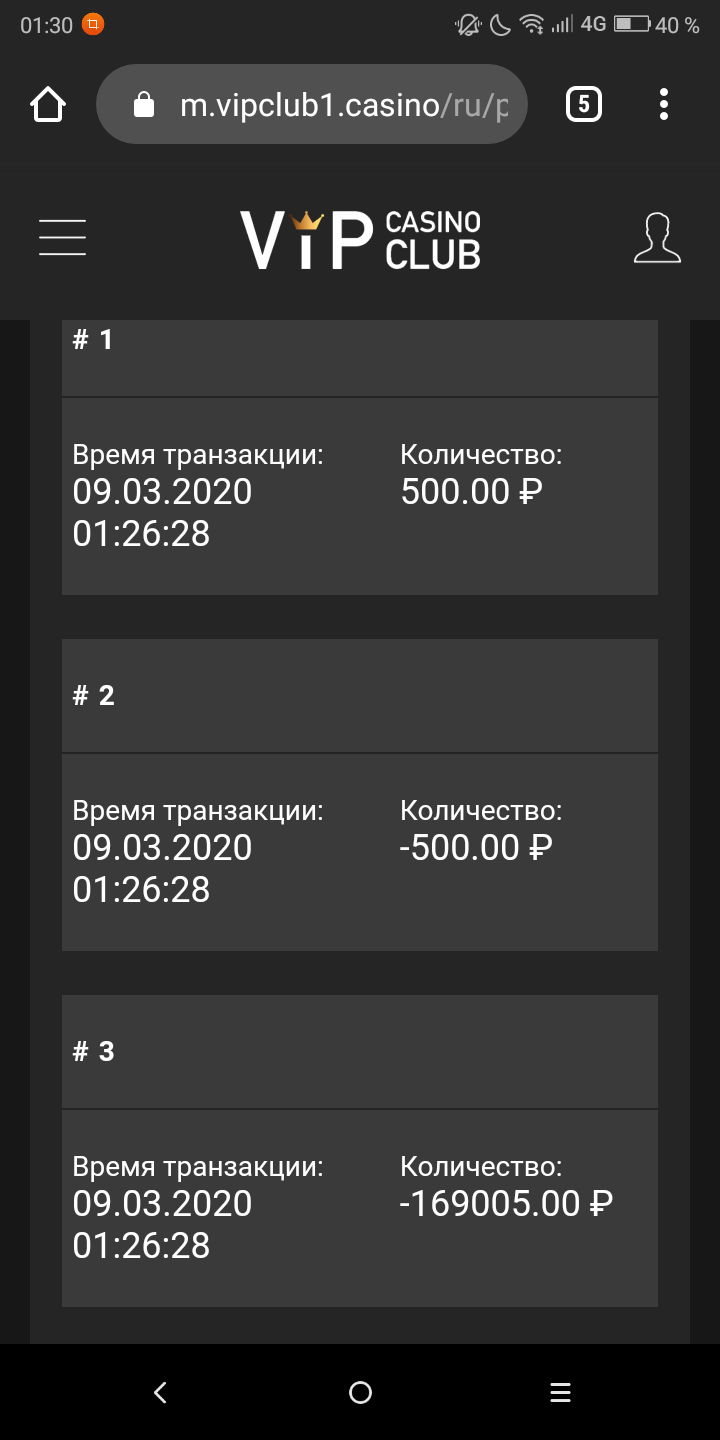Open the browser tab switcher
Image resolution: width=720 pixels, height=1440 pixels.
coord(584,104)
